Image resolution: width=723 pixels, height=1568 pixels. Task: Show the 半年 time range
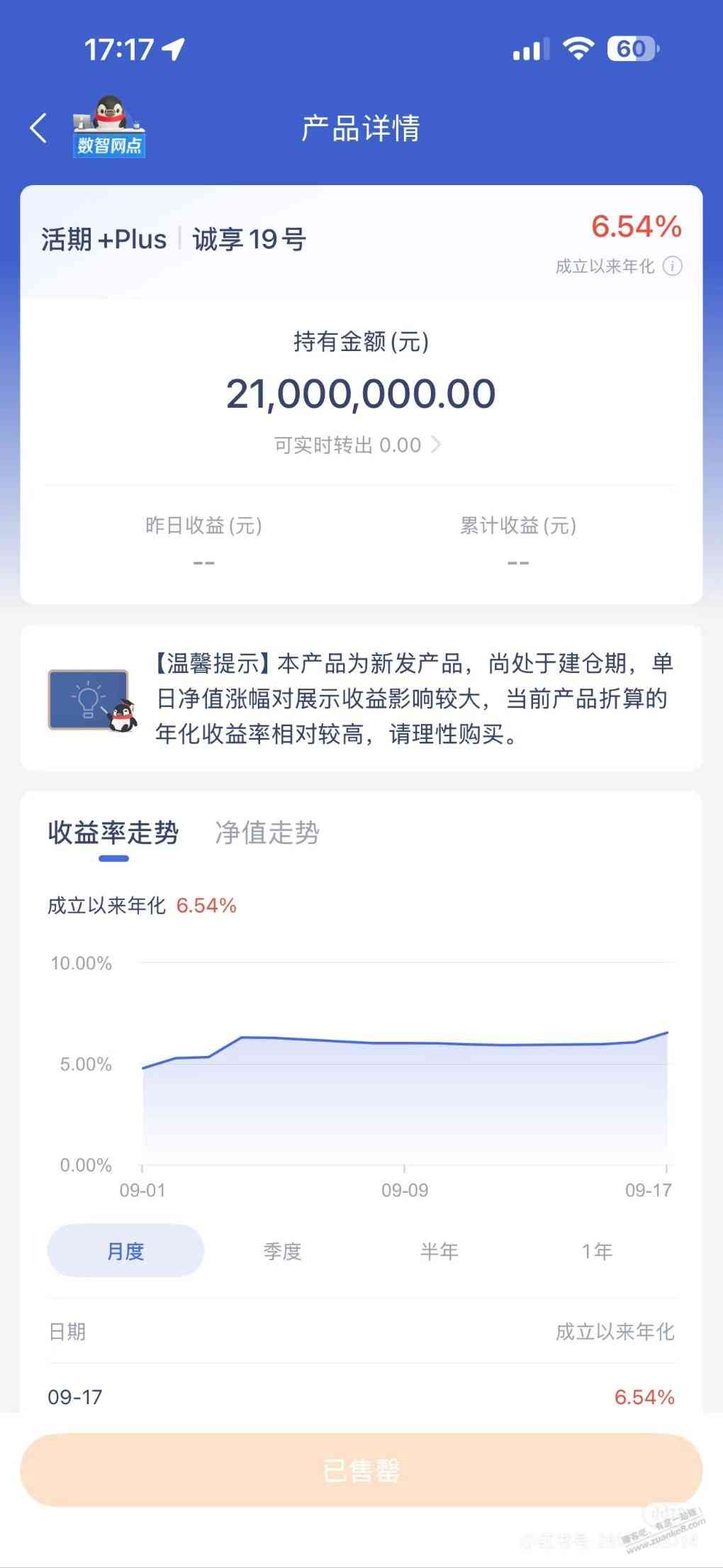tap(439, 1251)
